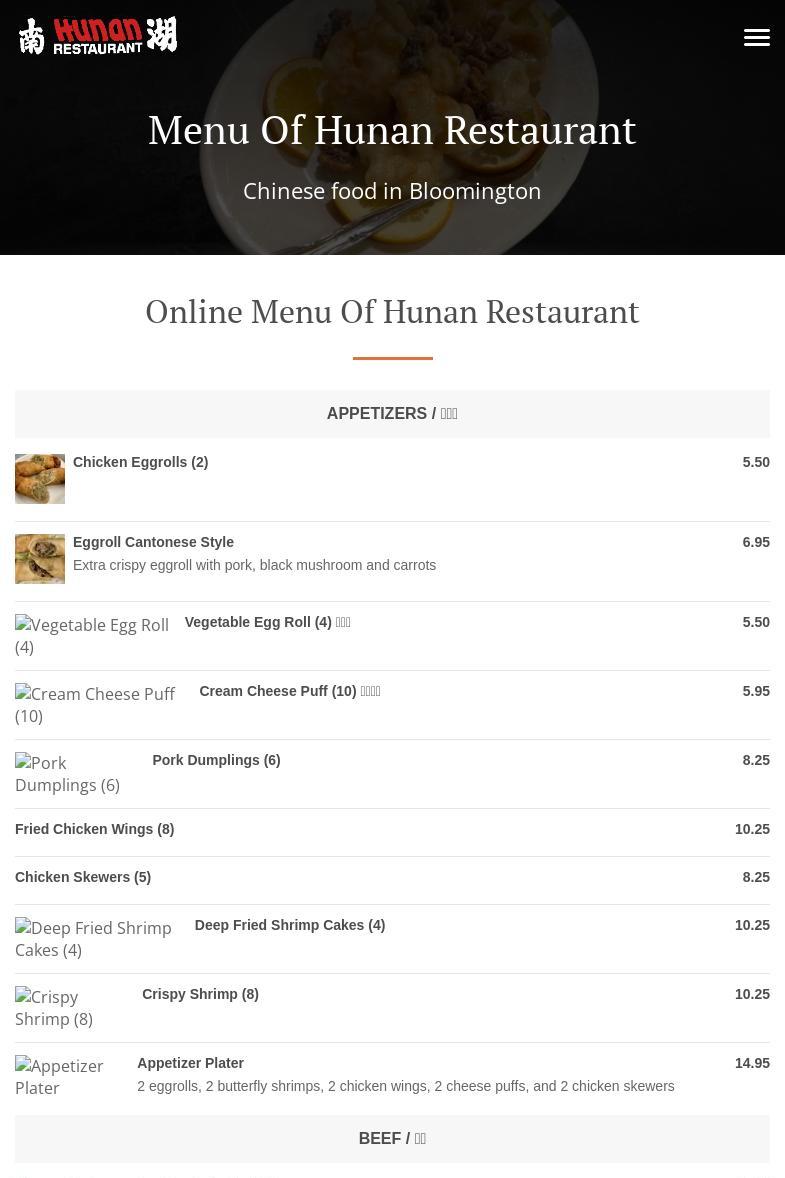Open the Chicken Eggrolls (2) item
Image resolution: width=785 pixels, height=1178 pixels.
(140, 462)
